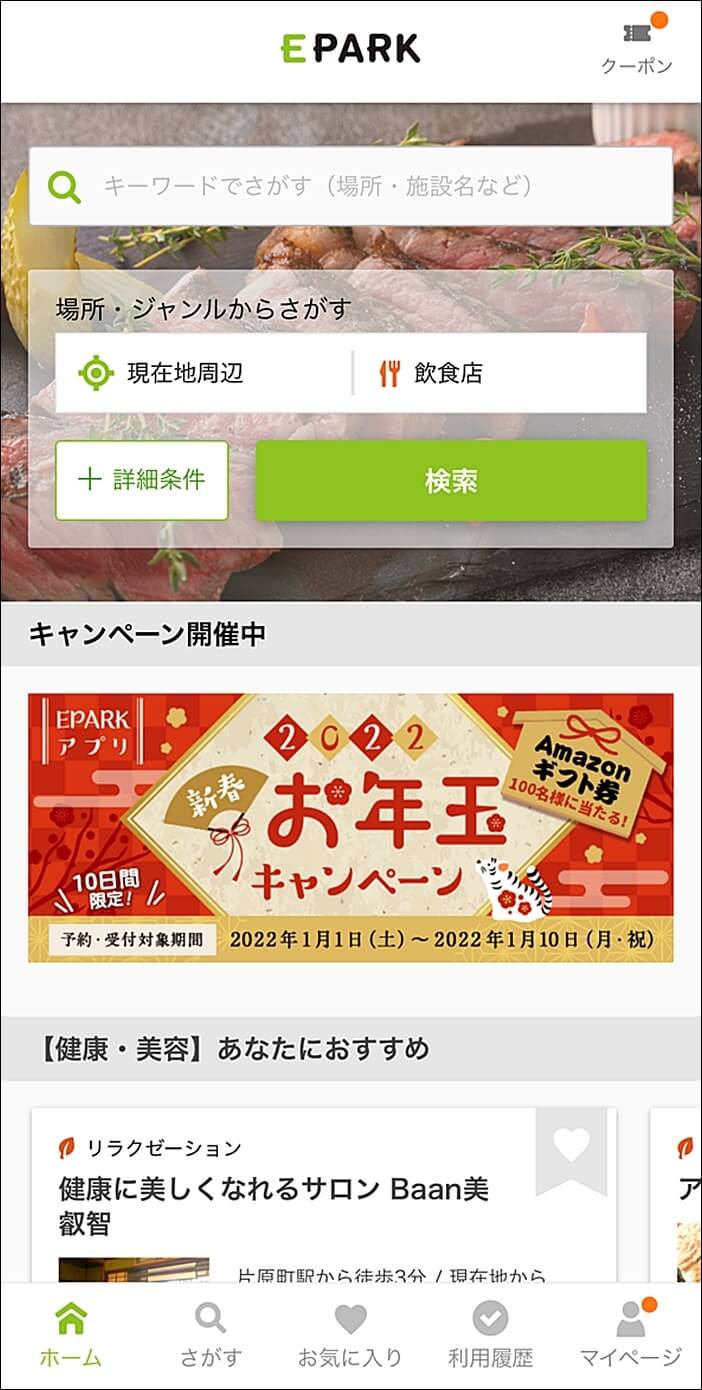The height and width of the screenshot is (1390, 702).
Task: Tap the keyword search field
Action: pyautogui.click(x=350, y=186)
